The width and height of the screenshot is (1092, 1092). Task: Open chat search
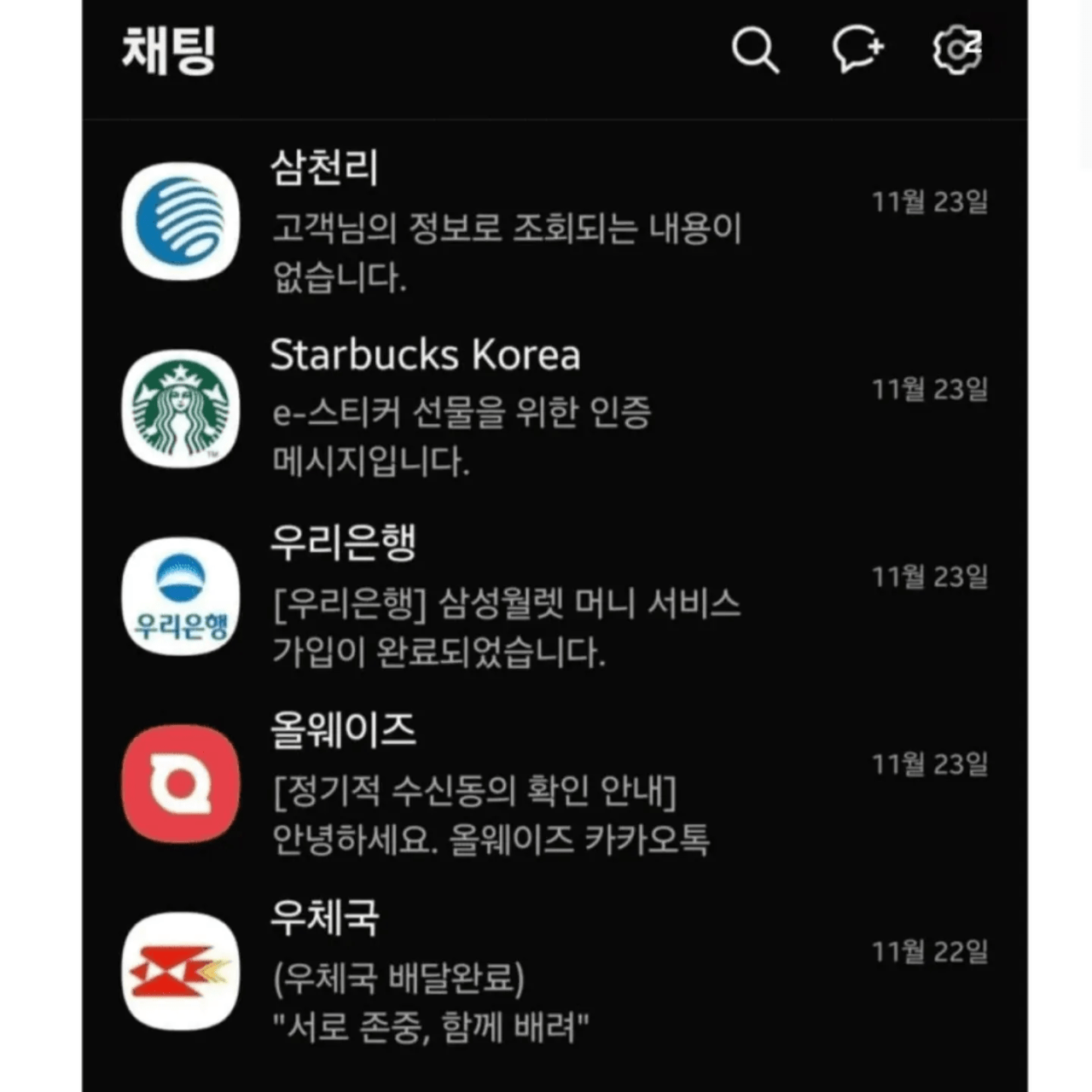(755, 50)
